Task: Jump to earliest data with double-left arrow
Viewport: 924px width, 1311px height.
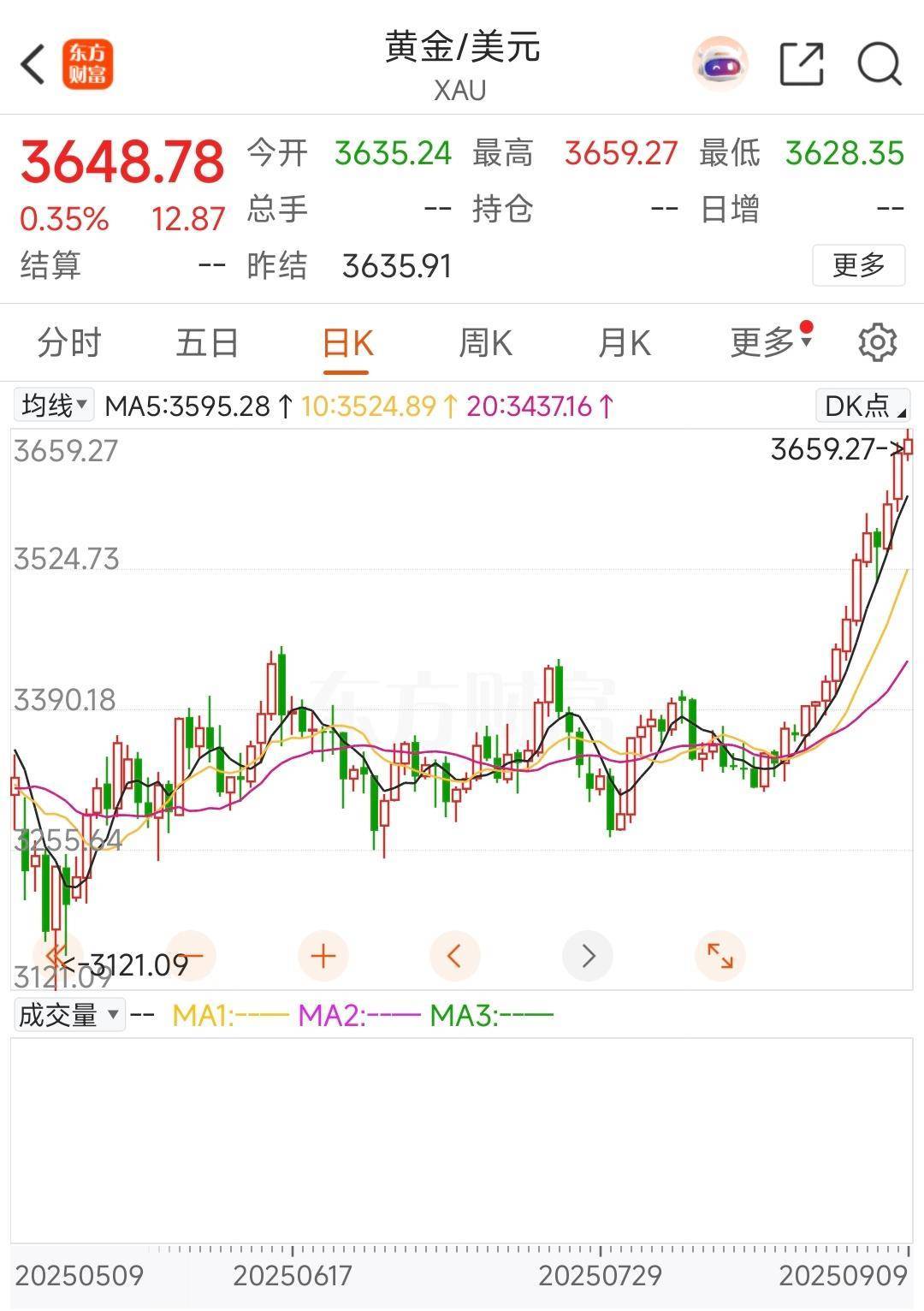Action: [x=56, y=956]
